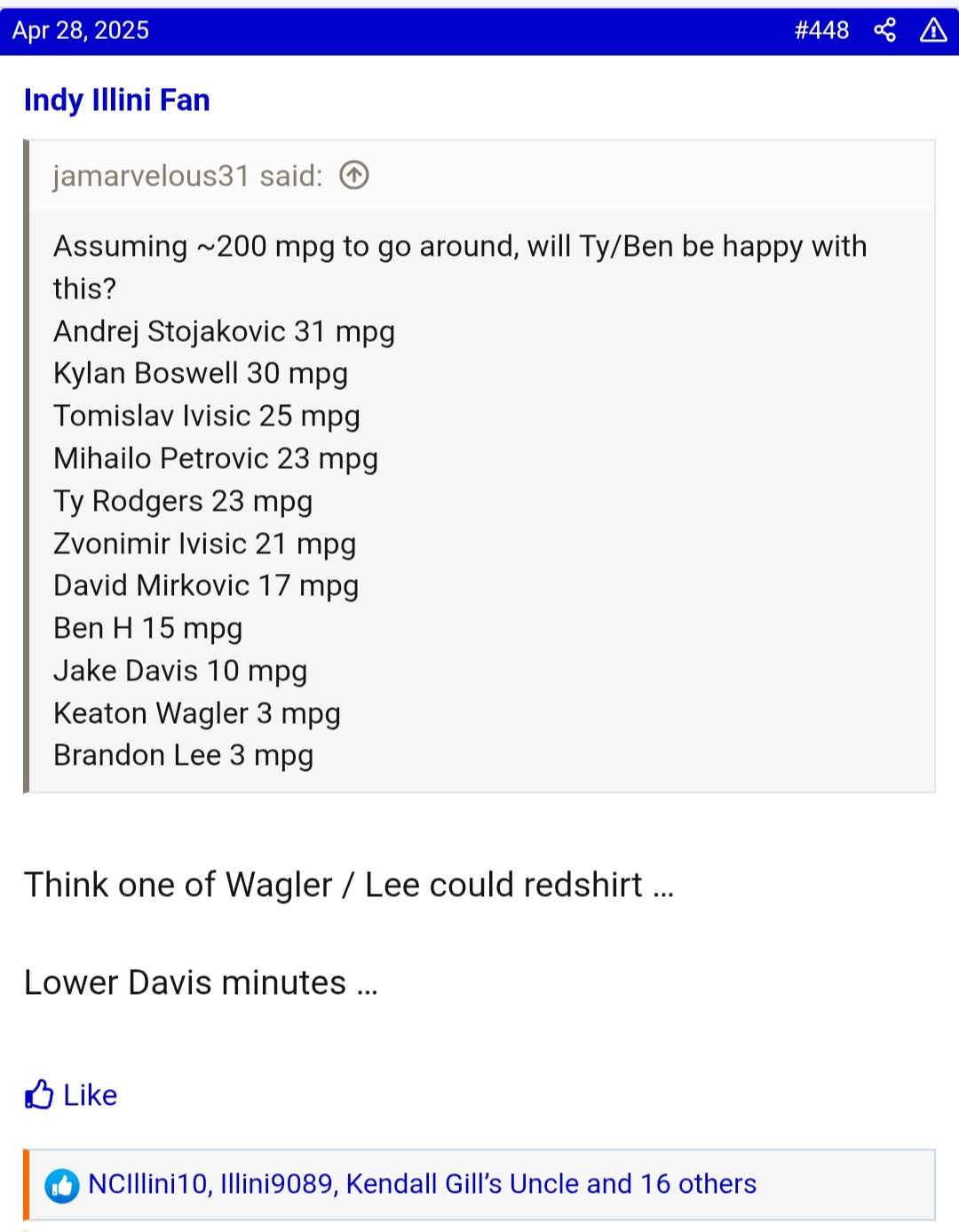Image resolution: width=959 pixels, height=1232 pixels.
Task: Share post #448
Action: point(884,30)
